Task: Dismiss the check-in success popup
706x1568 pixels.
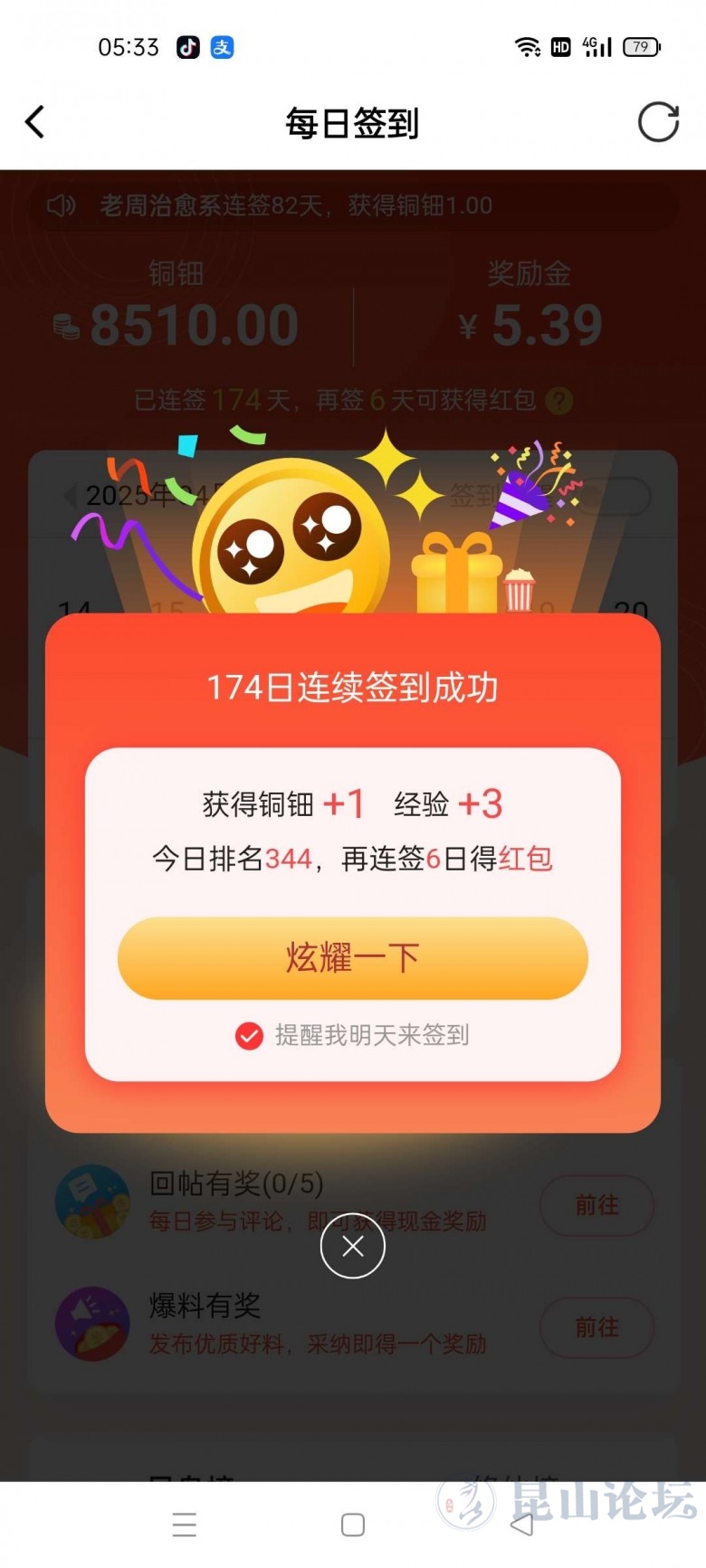Action: pos(352,1247)
